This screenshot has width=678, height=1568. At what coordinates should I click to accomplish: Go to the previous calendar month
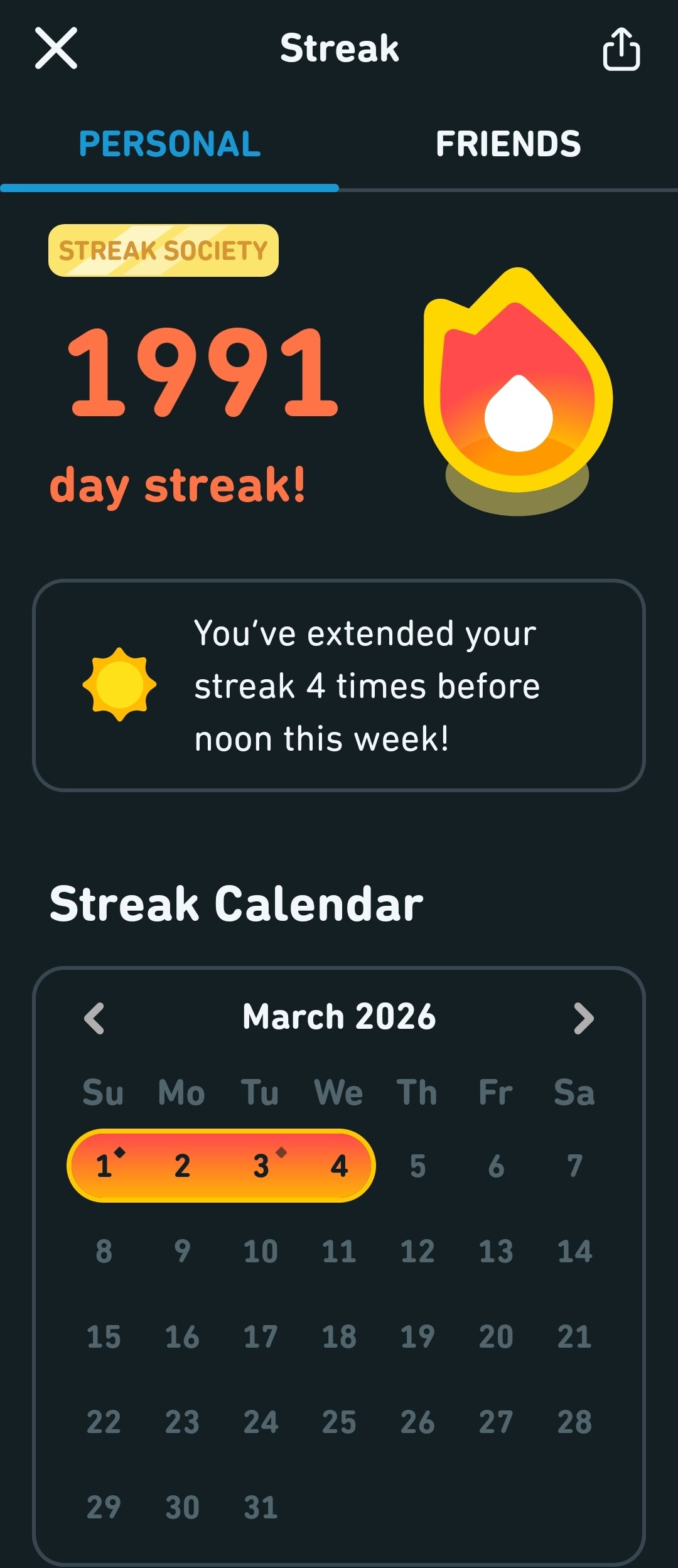(94, 1018)
